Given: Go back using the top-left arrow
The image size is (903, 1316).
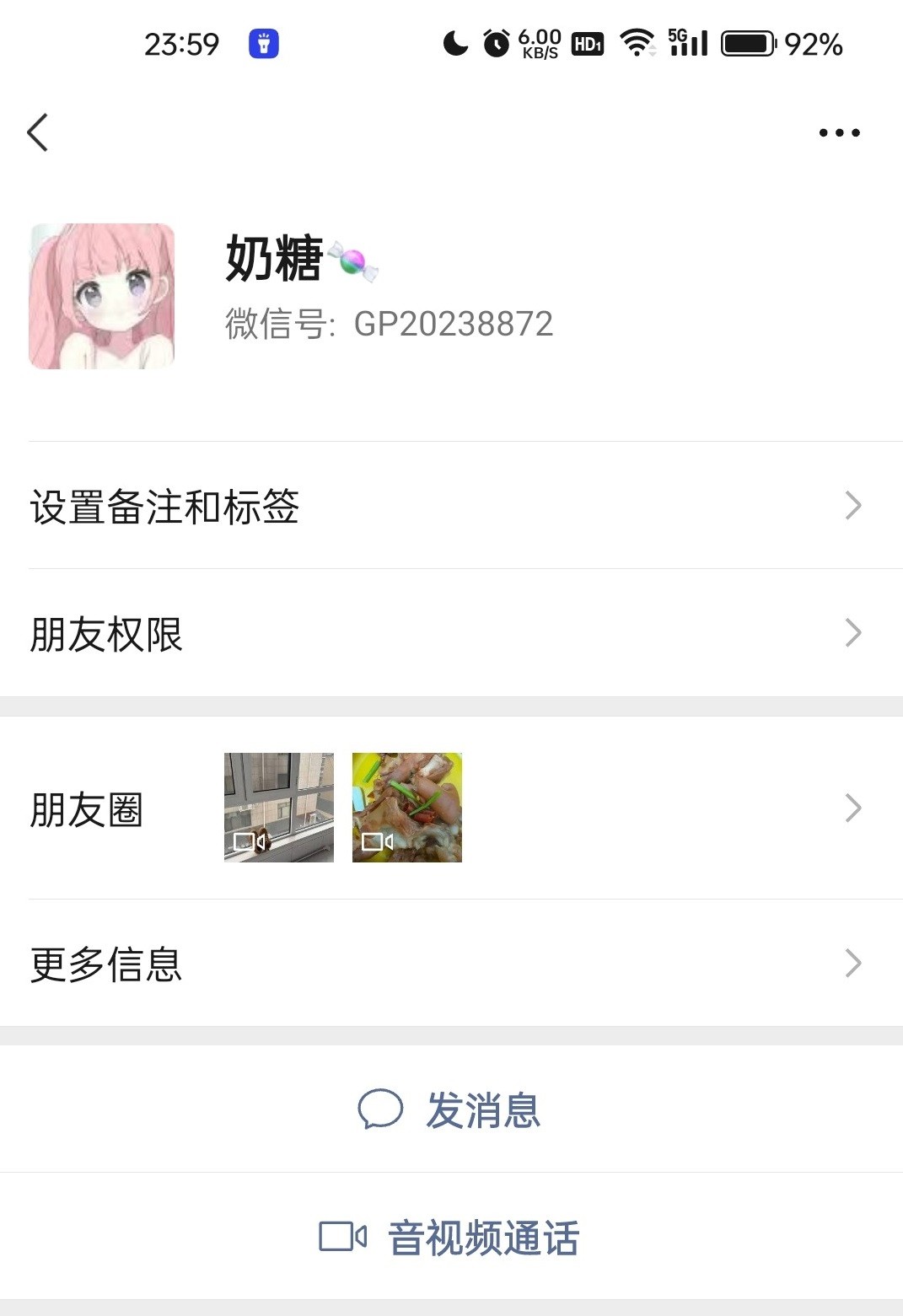Looking at the screenshot, I should click(x=38, y=132).
